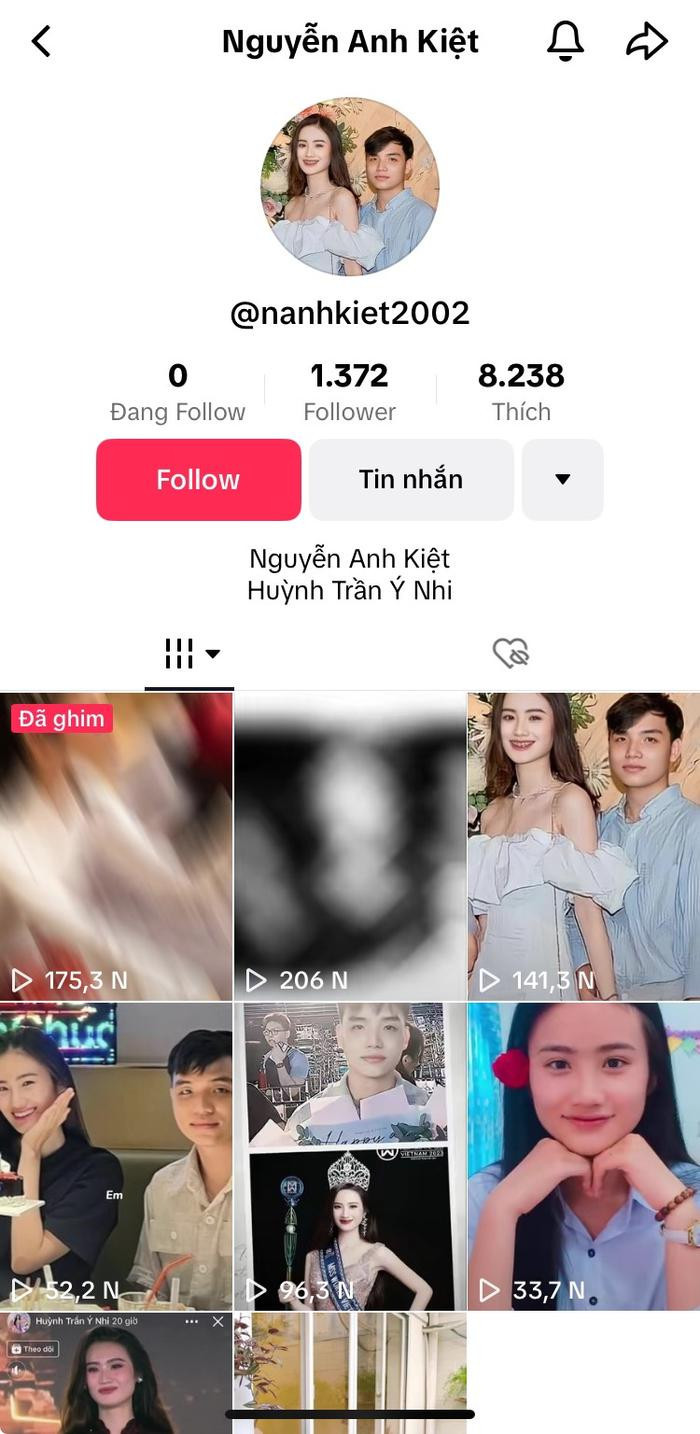Open Tin nhắn to message the user
This screenshot has height=1434, width=700.
click(x=411, y=480)
